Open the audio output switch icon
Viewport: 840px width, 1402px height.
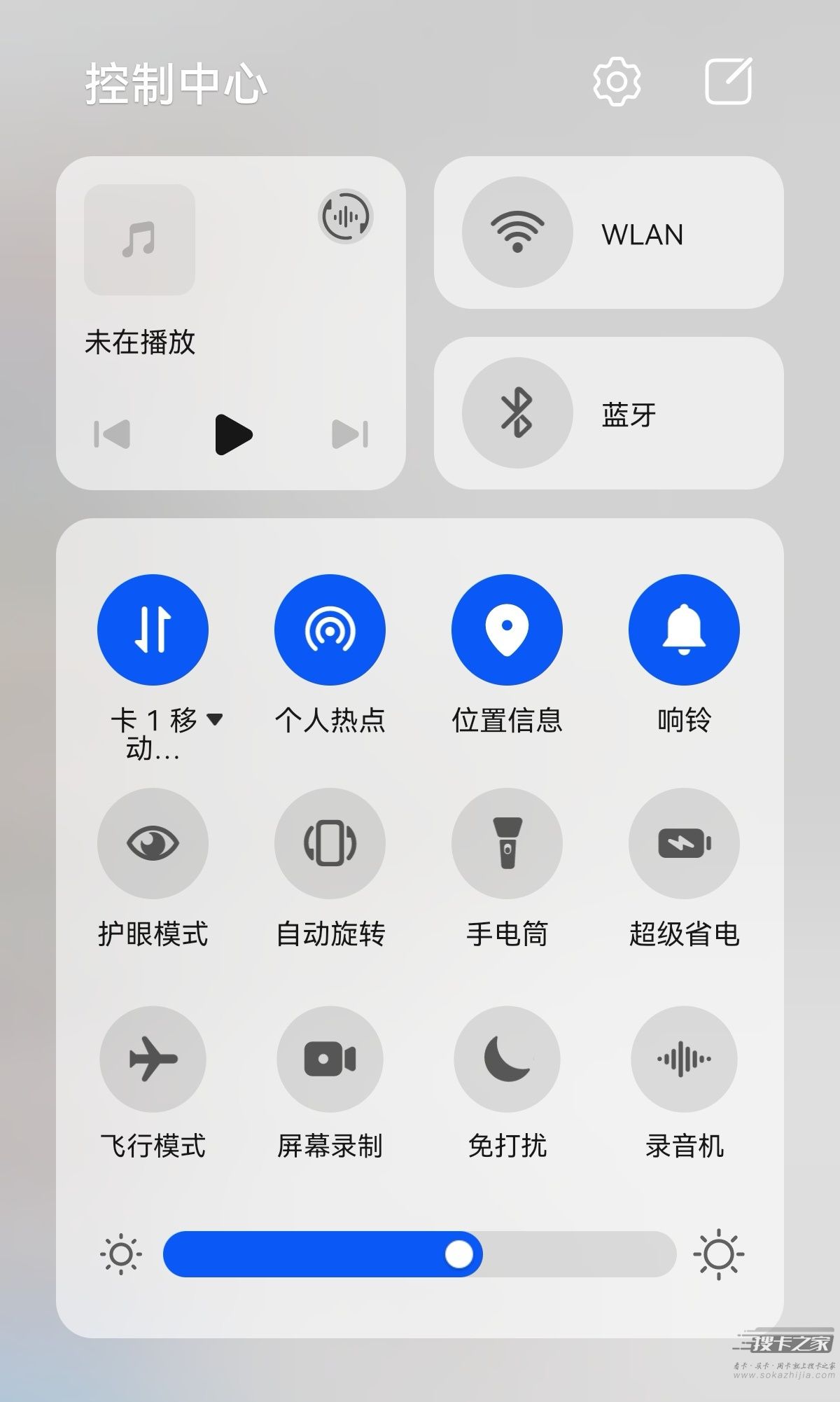[345, 216]
